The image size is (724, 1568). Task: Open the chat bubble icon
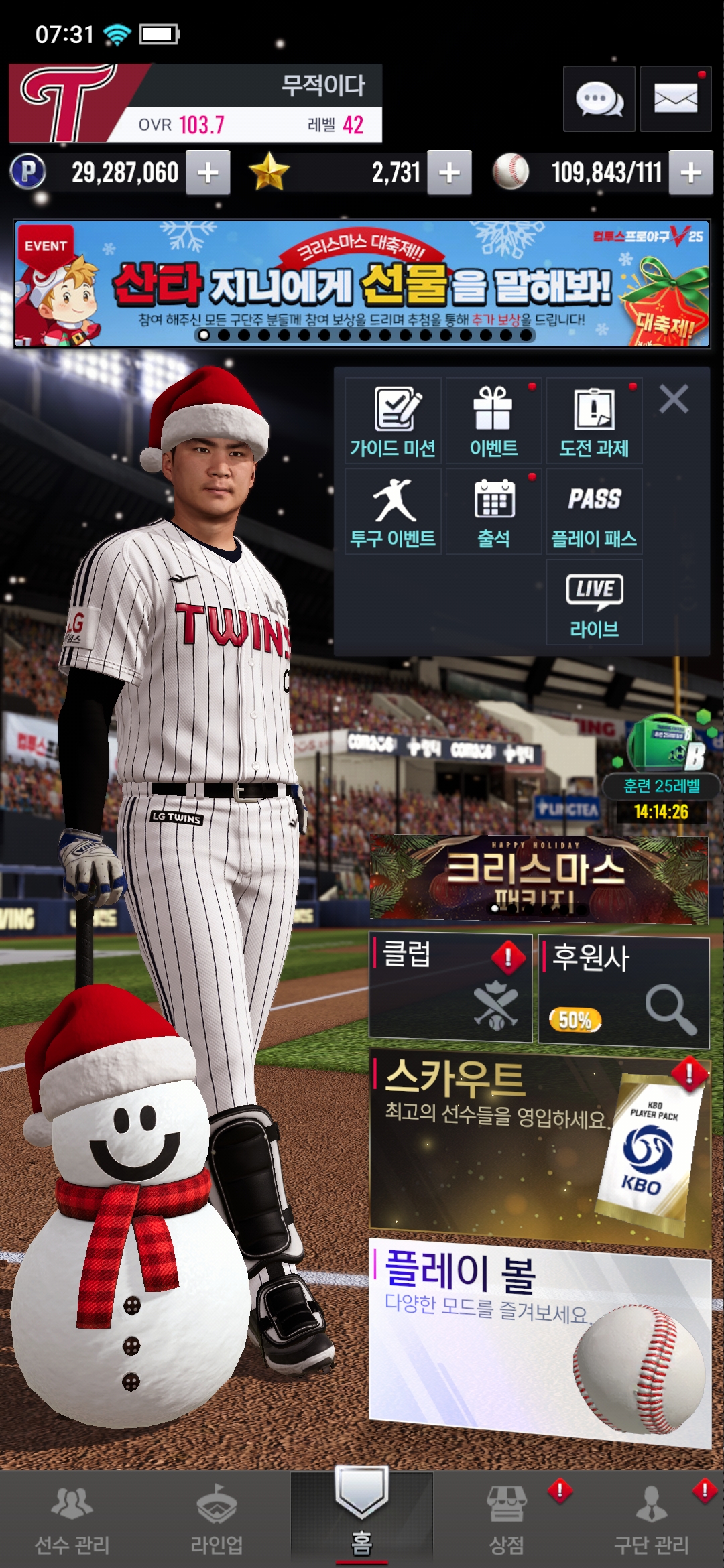(x=599, y=99)
